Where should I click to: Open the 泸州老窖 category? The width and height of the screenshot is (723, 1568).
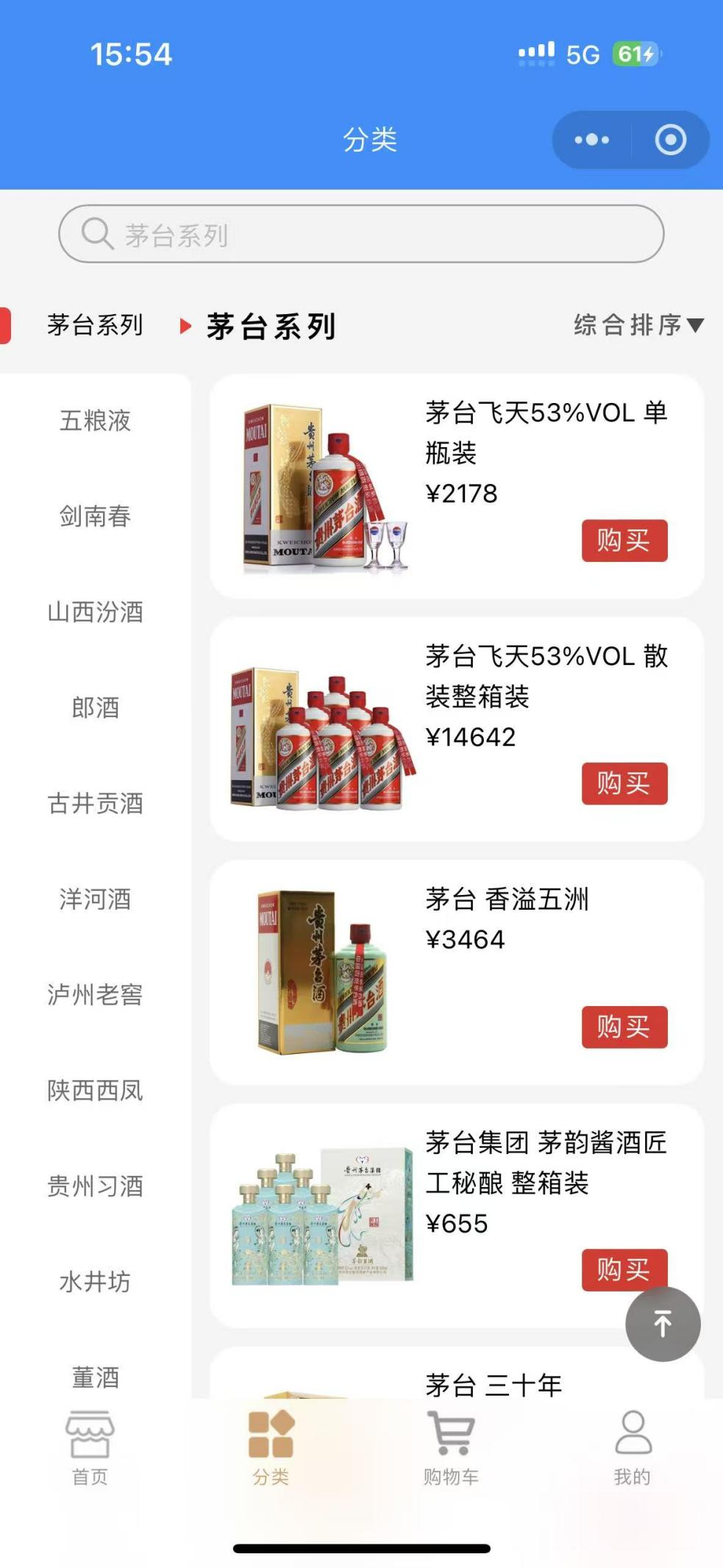[95, 994]
